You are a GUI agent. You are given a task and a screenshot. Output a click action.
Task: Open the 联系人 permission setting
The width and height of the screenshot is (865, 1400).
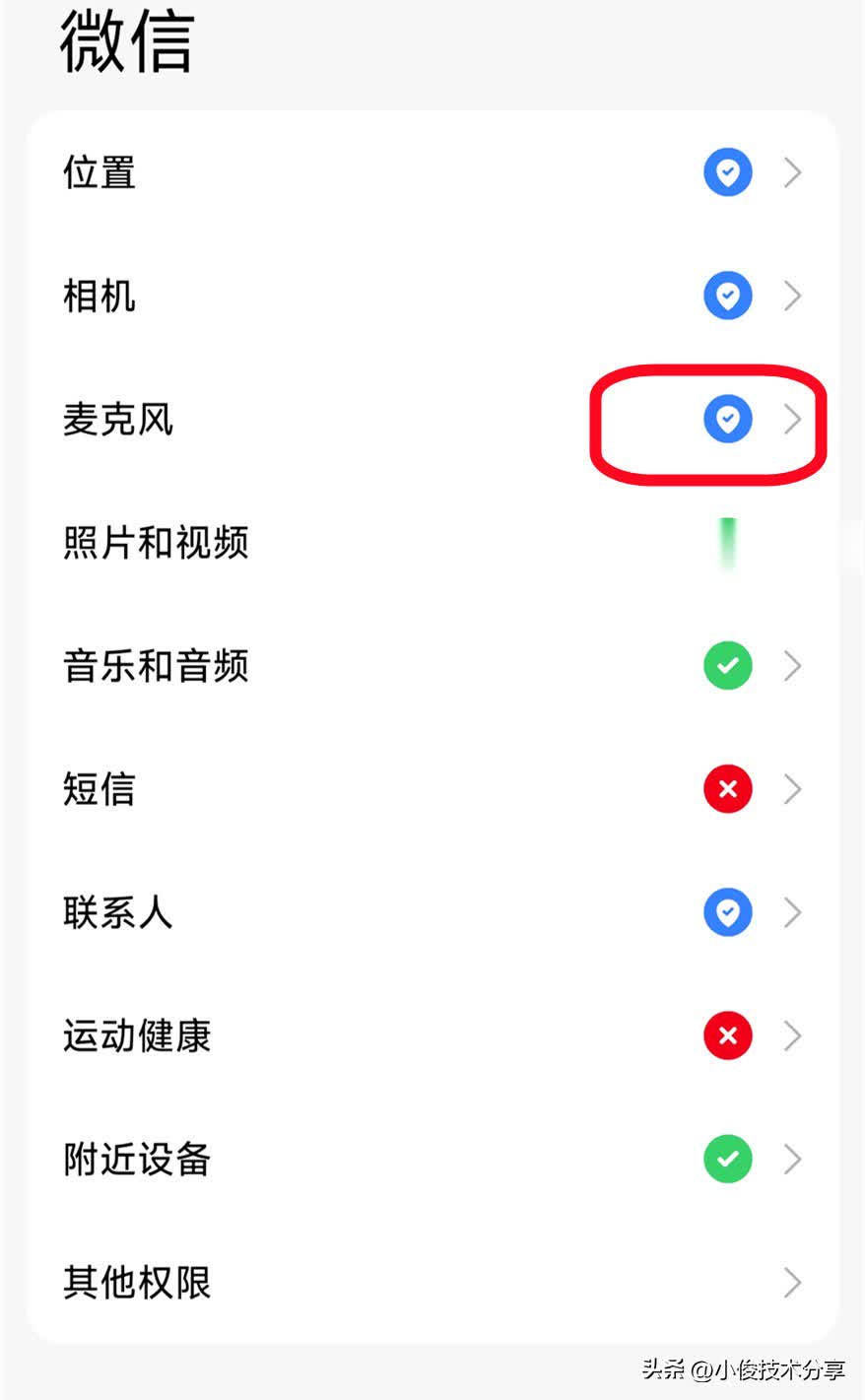pyautogui.click(x=432, y=912)
